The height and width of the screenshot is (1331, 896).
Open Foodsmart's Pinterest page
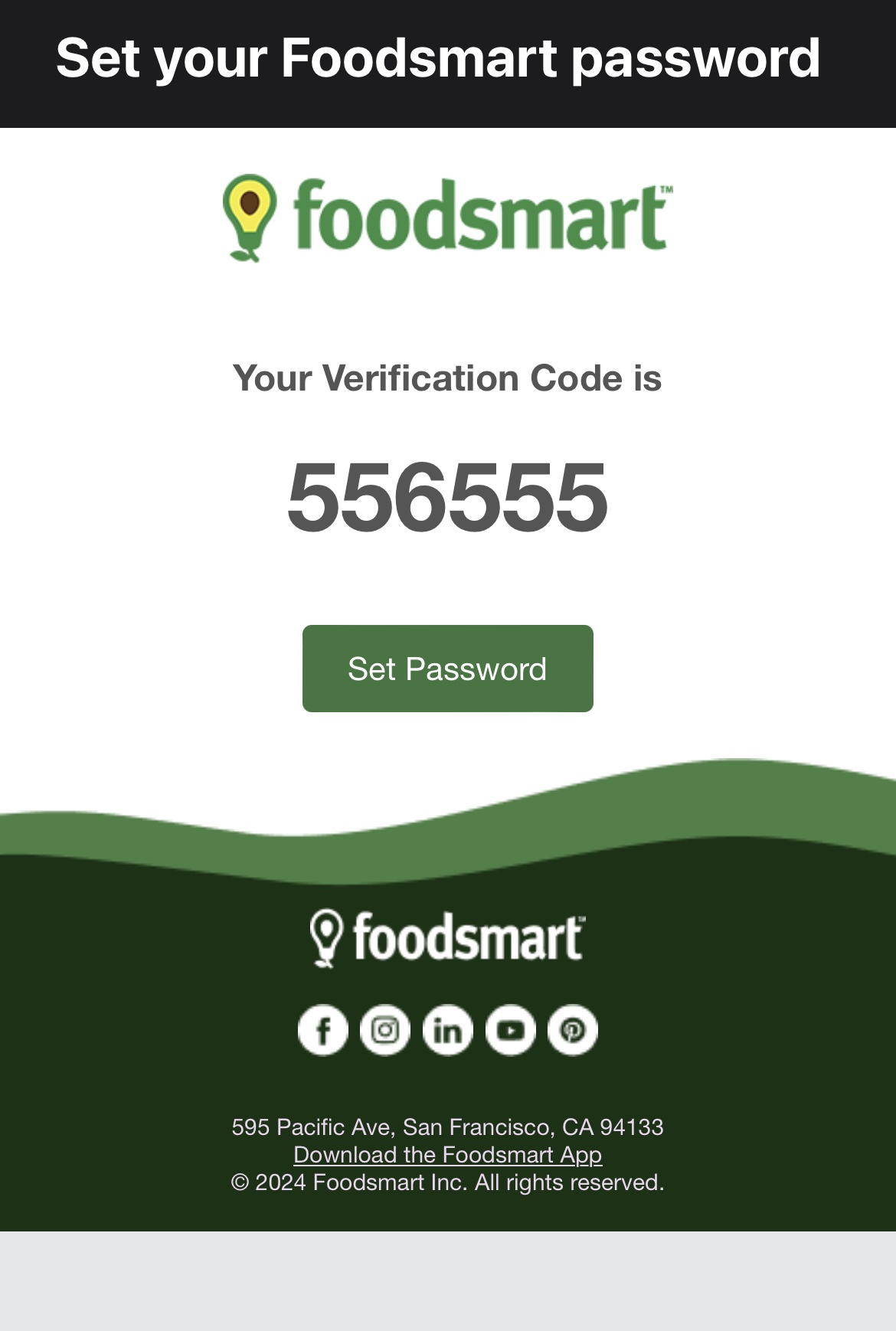(x=573, y=1030)
